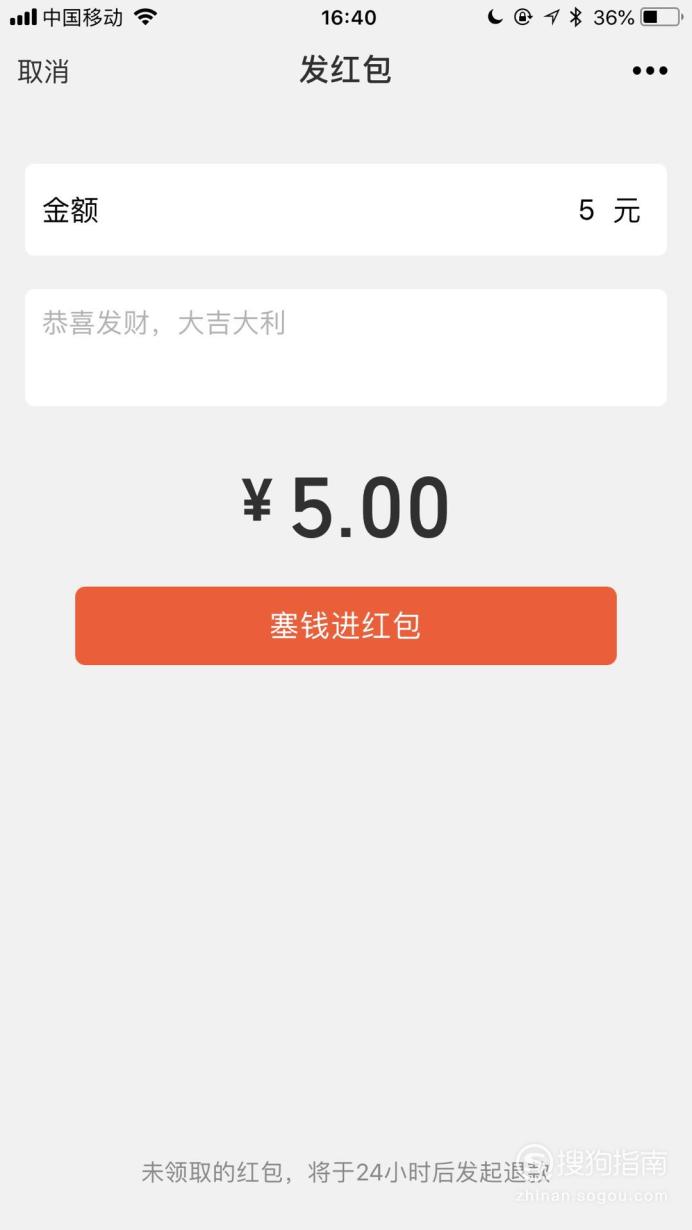Tap the 恭喜发财，大吉大利 message field
This screenshot has height=1230, width=692.
(346, 347)
